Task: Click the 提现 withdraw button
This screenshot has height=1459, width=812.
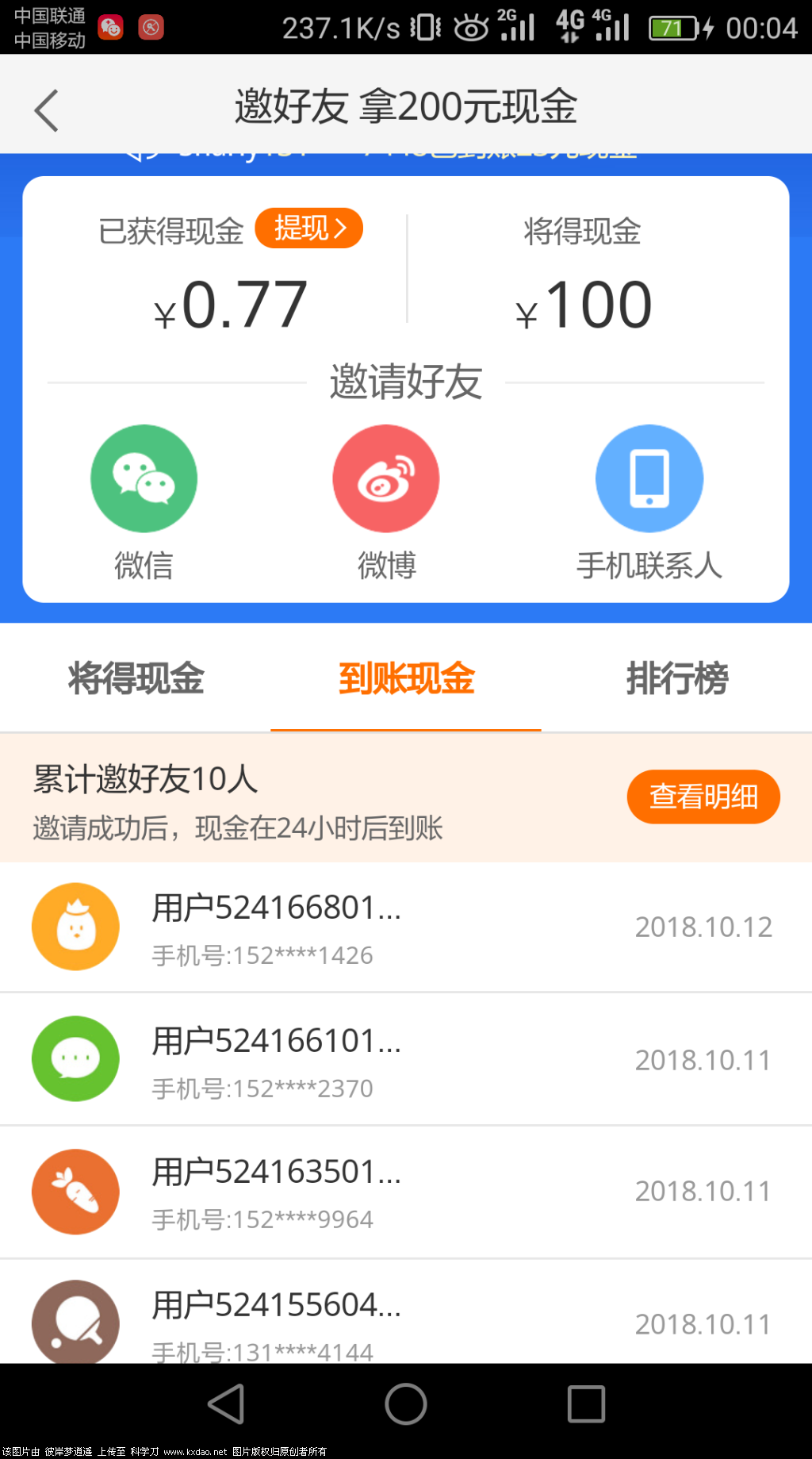Action: click(308, 228)
